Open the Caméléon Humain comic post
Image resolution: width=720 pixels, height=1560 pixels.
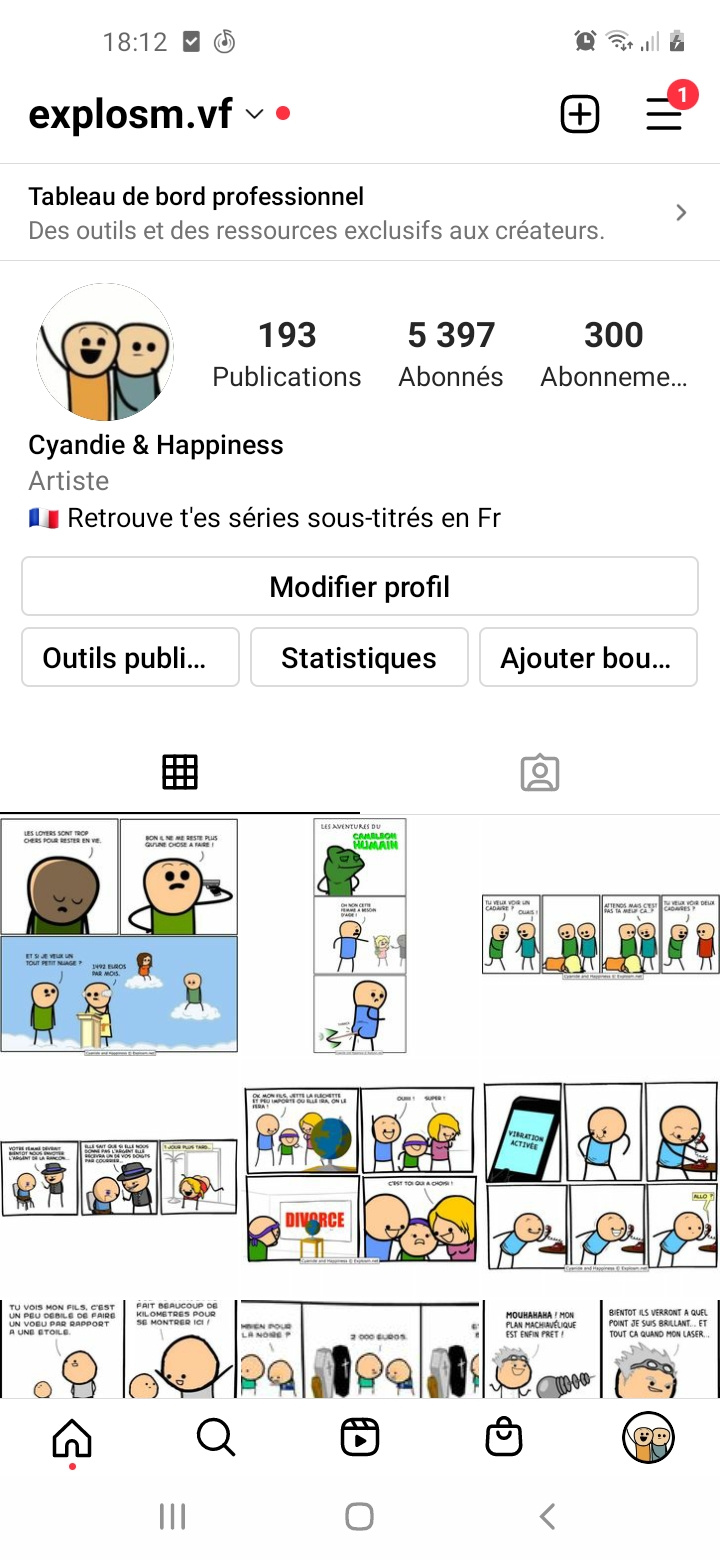[360, 936]
